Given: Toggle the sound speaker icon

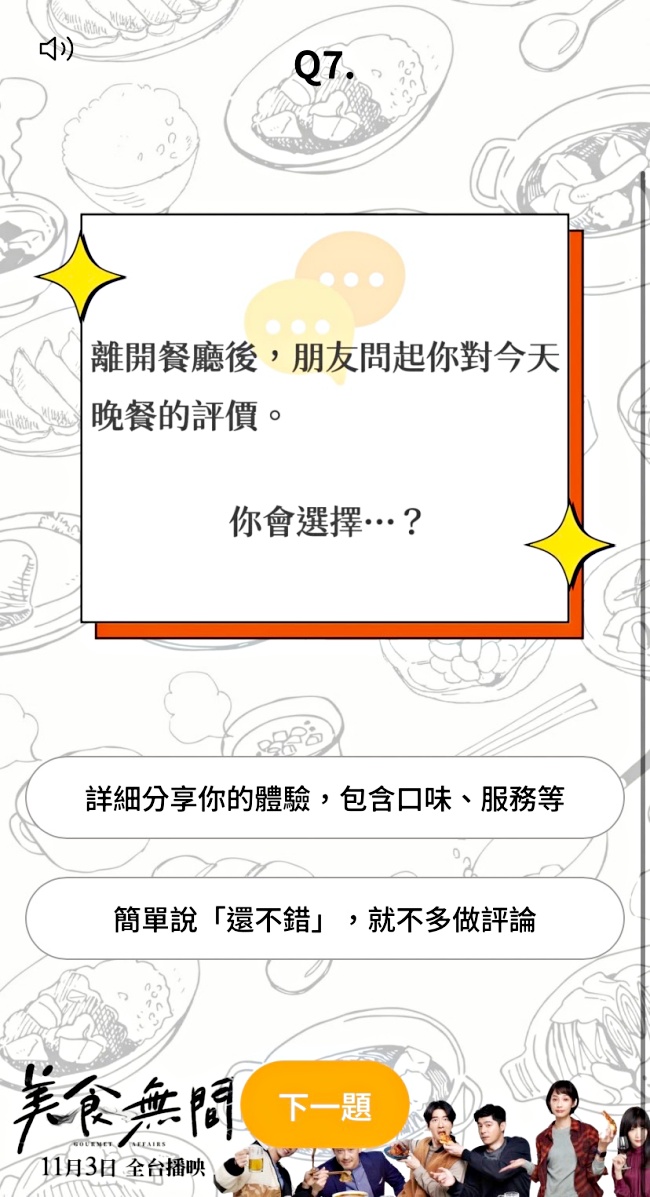Looking at the screenshot, I should [55, 49].
